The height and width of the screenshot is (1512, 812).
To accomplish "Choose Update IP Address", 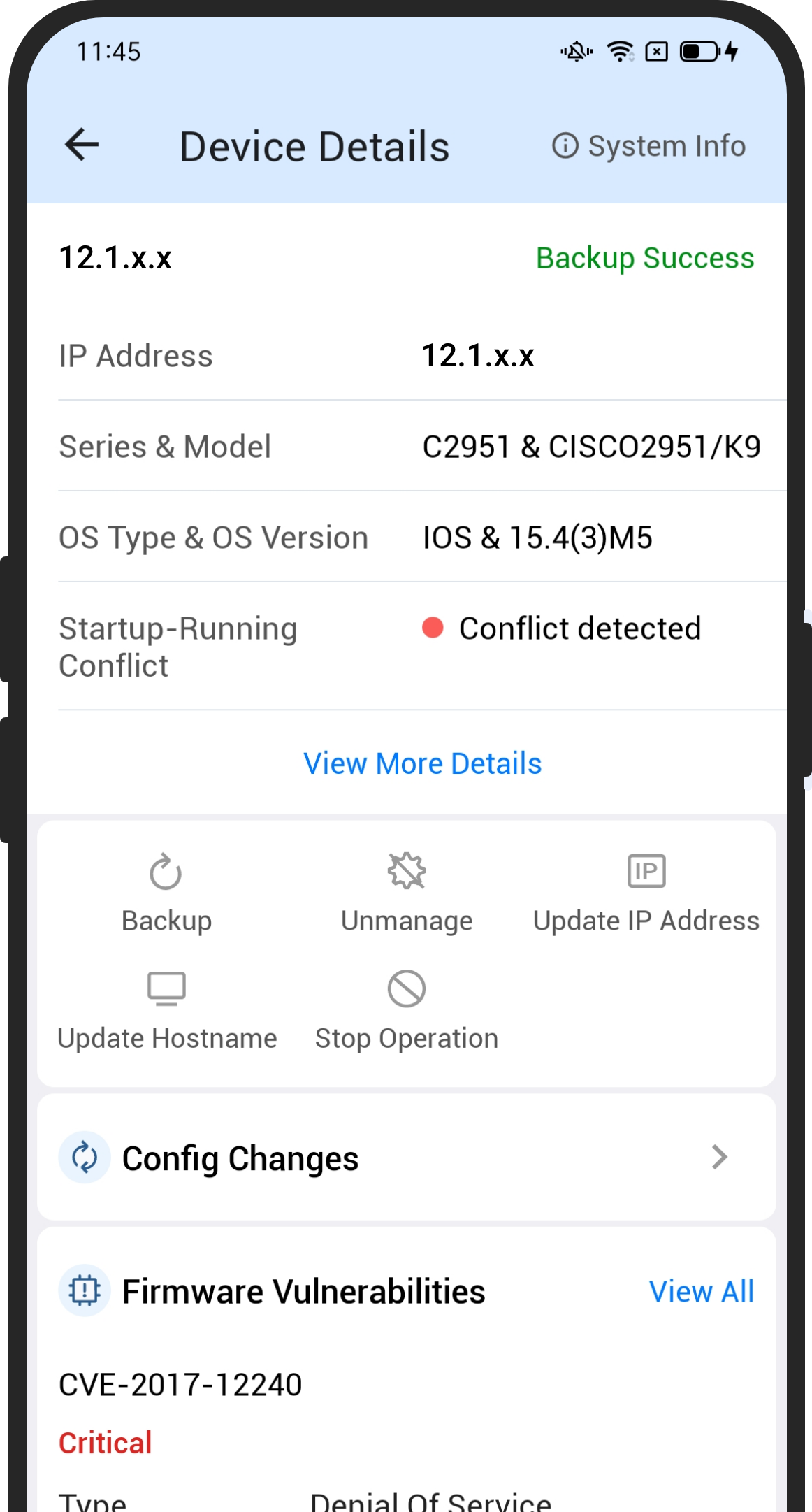I will tap(646, 892).
